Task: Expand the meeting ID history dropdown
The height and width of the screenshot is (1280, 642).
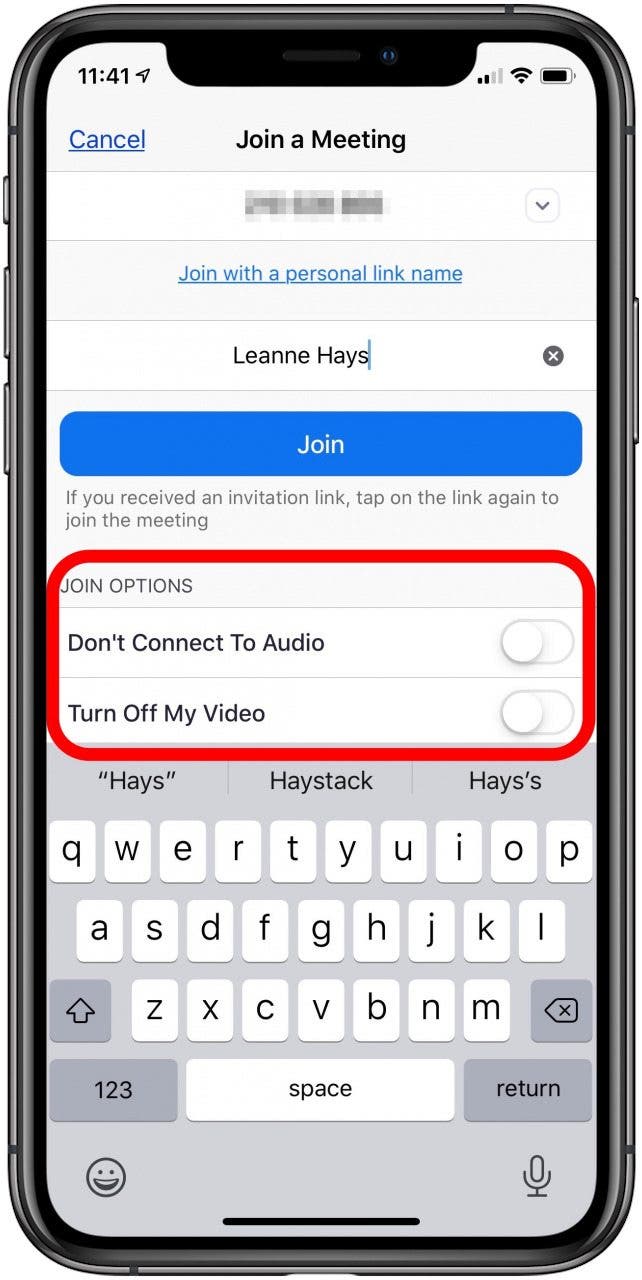Action: 542,206
